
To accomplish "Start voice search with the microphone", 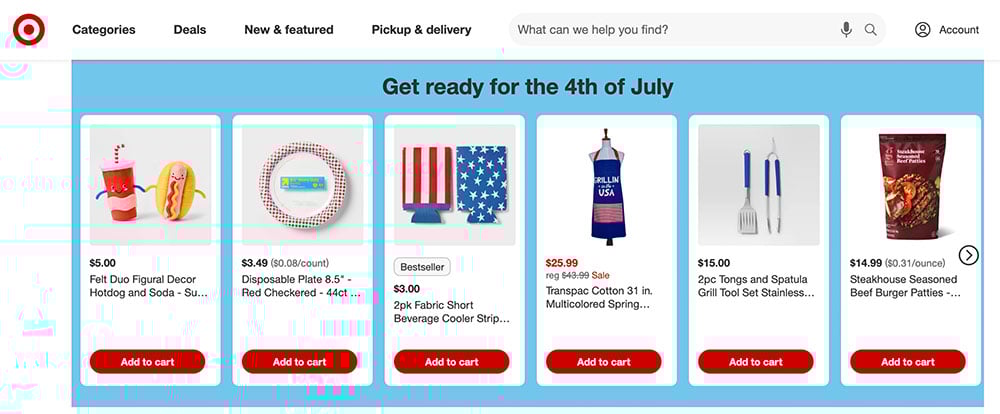I will pyautogui.click(x=846, y=30).
